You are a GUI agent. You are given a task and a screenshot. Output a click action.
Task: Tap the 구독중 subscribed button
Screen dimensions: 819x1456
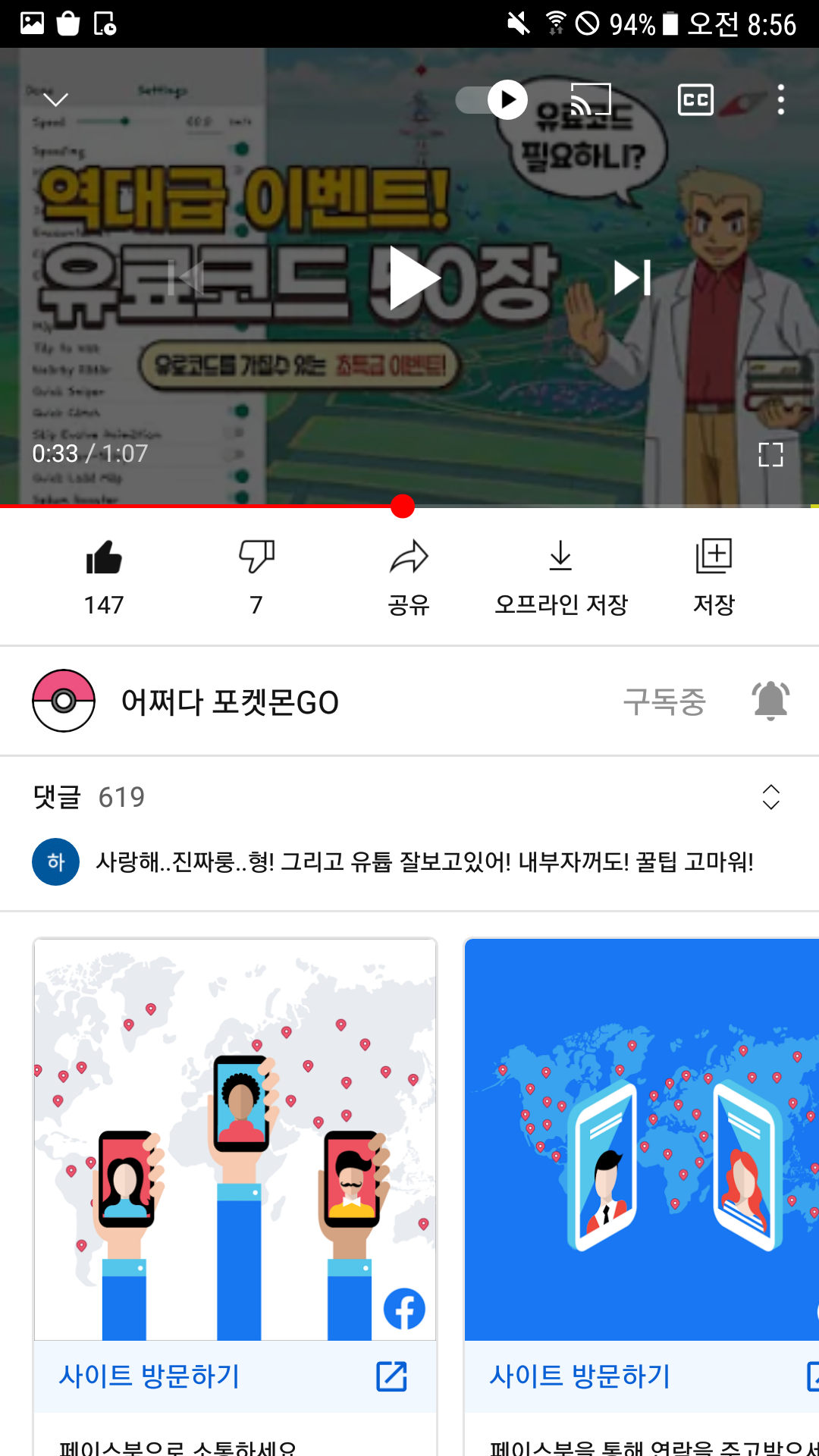[x=664, y=701]
